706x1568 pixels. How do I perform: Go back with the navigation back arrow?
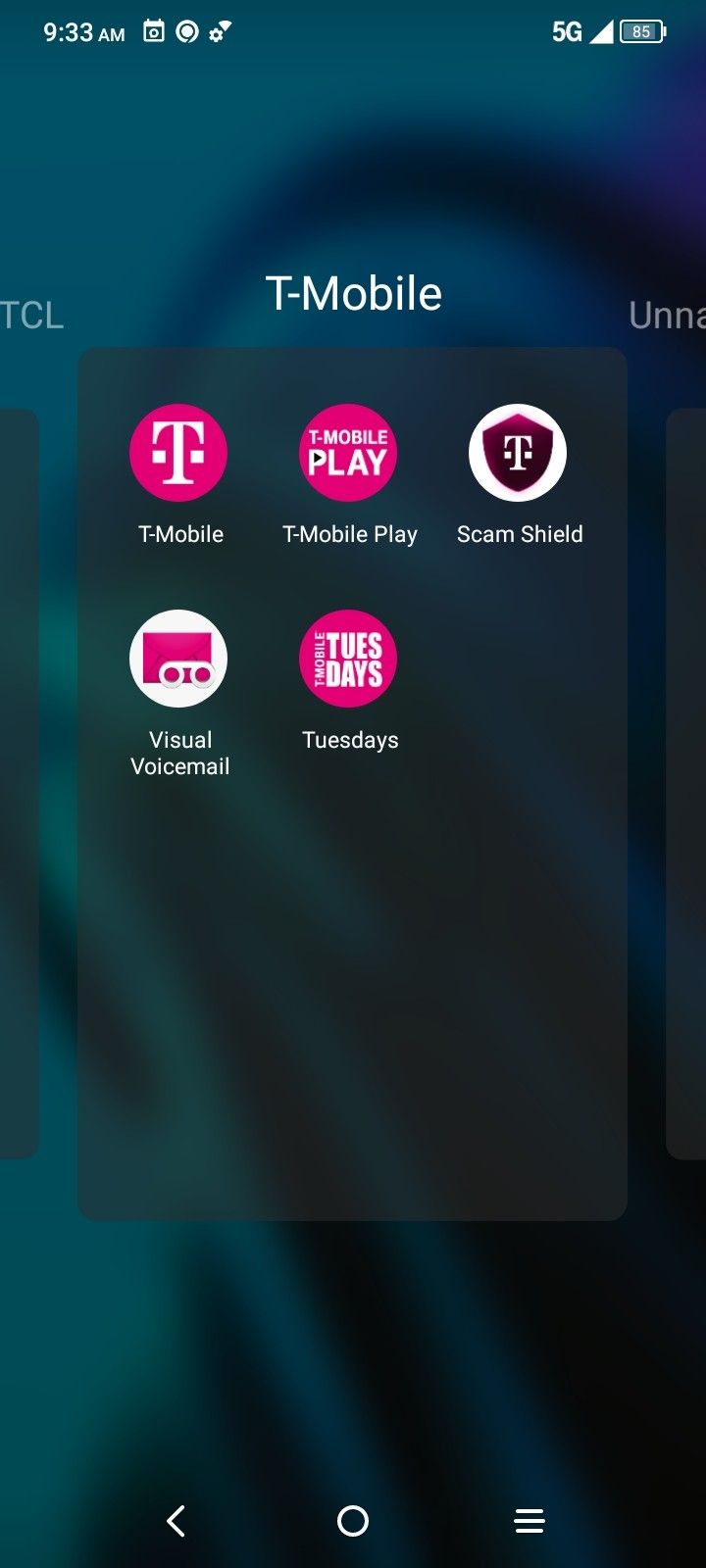coord(176,1521)
